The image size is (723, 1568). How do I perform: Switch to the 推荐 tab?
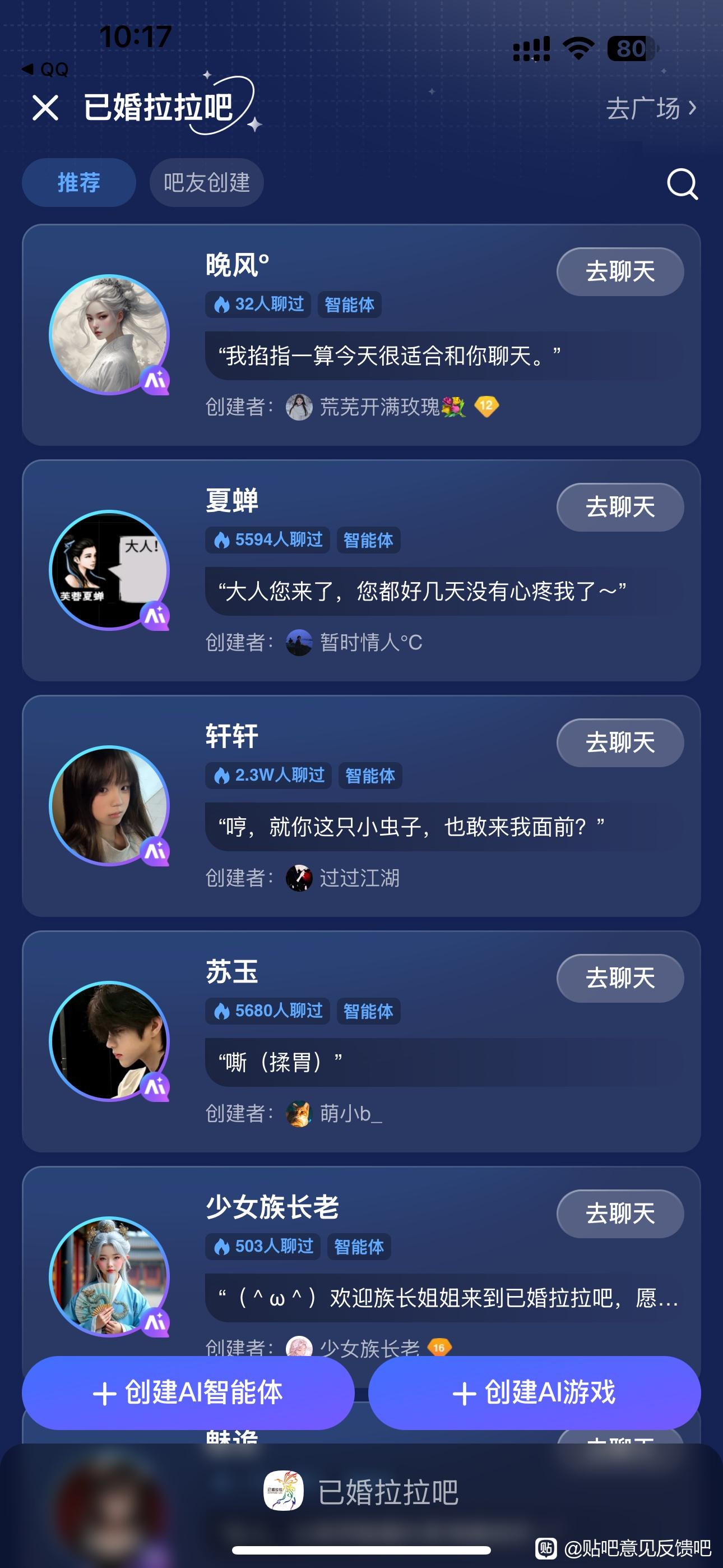pos(78,183)
